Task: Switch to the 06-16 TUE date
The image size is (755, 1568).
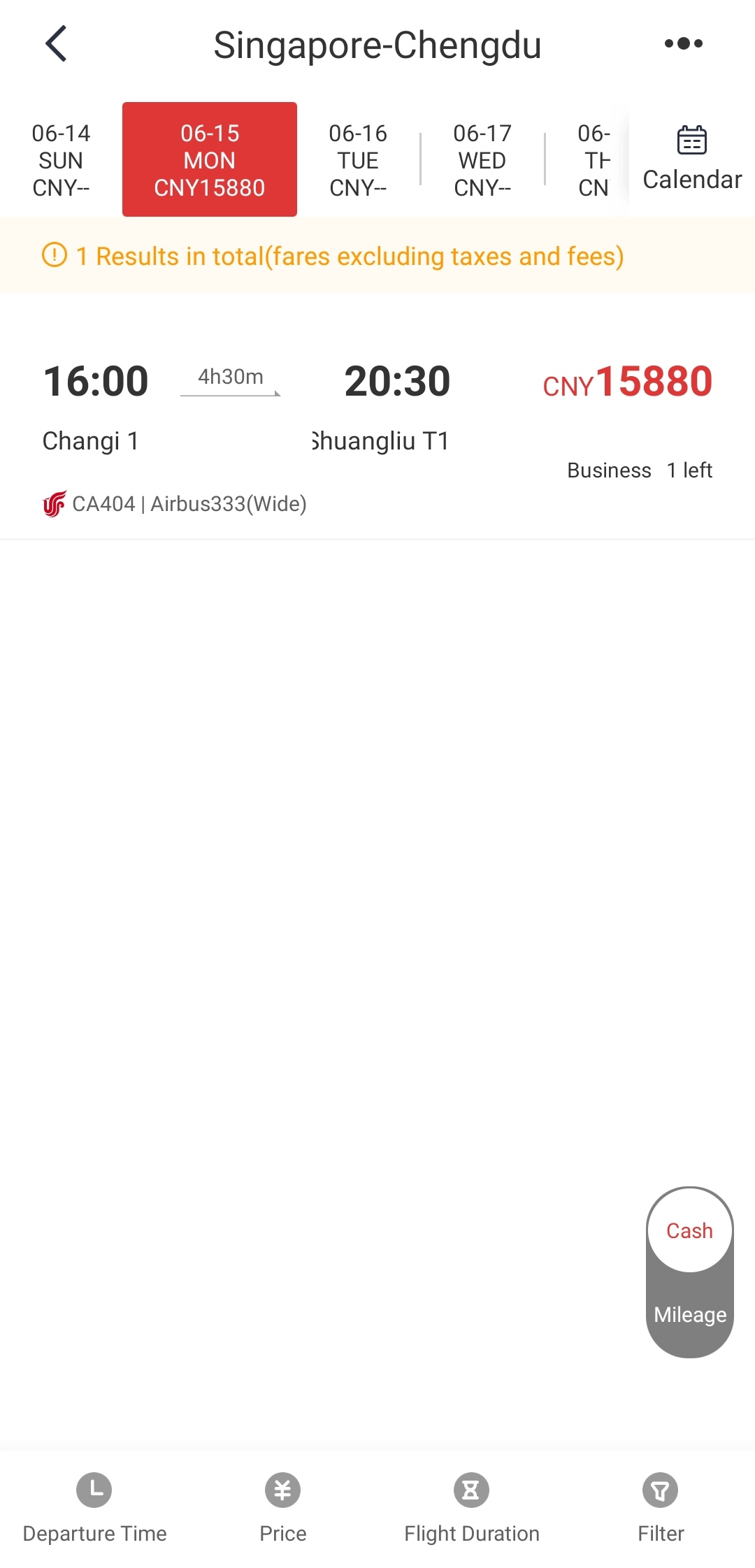Action: point(358,160)
